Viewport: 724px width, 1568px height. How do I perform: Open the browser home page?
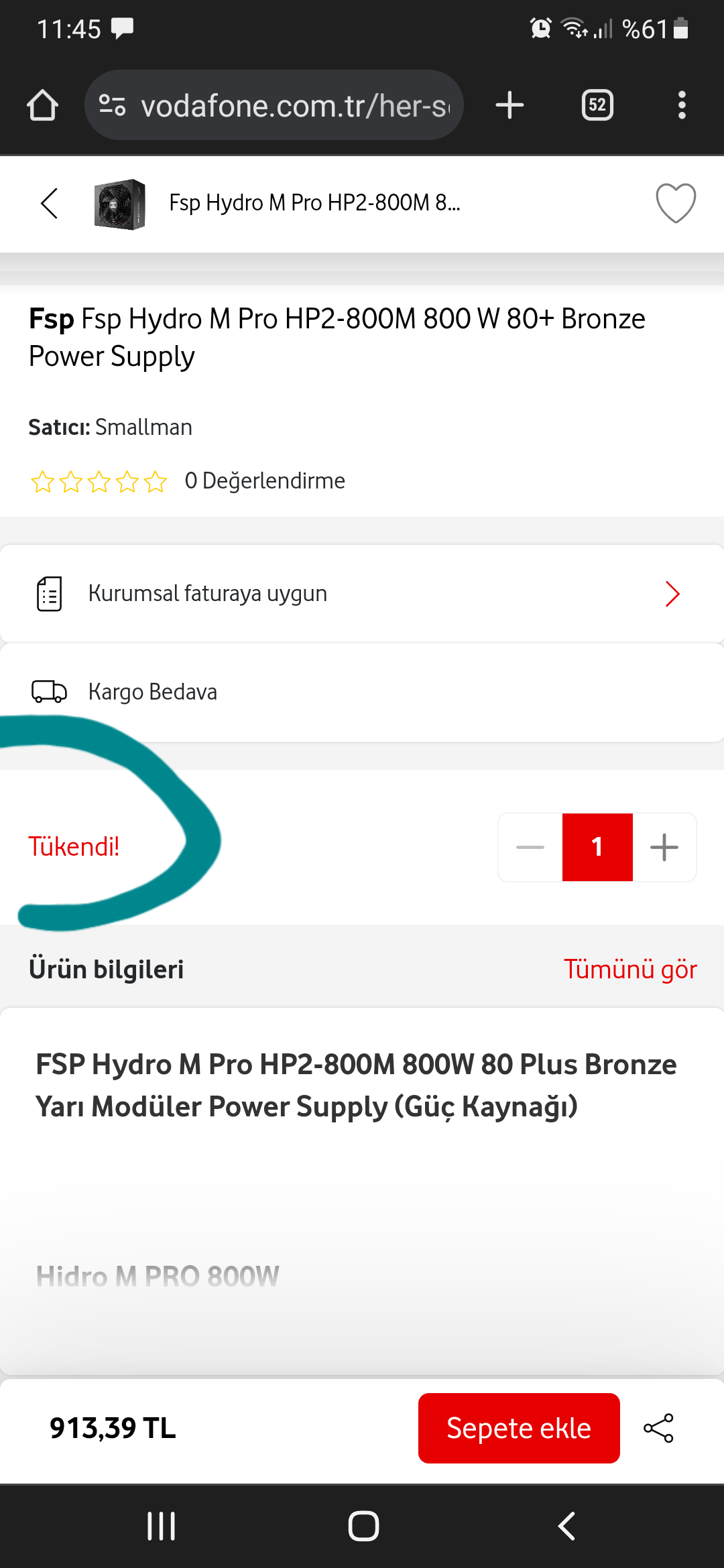point(42,105)
